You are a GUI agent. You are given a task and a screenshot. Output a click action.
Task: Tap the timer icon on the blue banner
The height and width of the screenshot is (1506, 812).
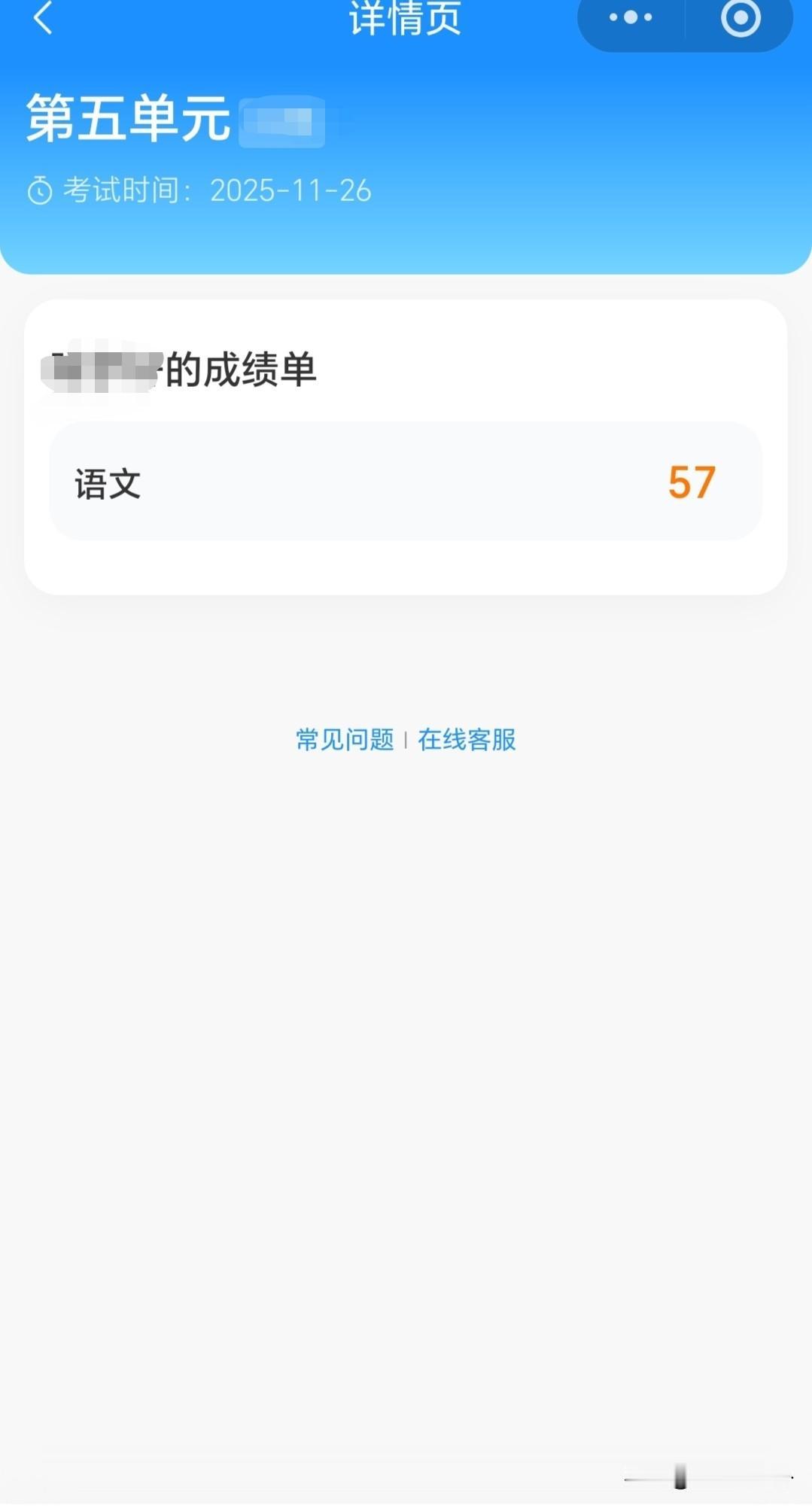pos(41,191)
